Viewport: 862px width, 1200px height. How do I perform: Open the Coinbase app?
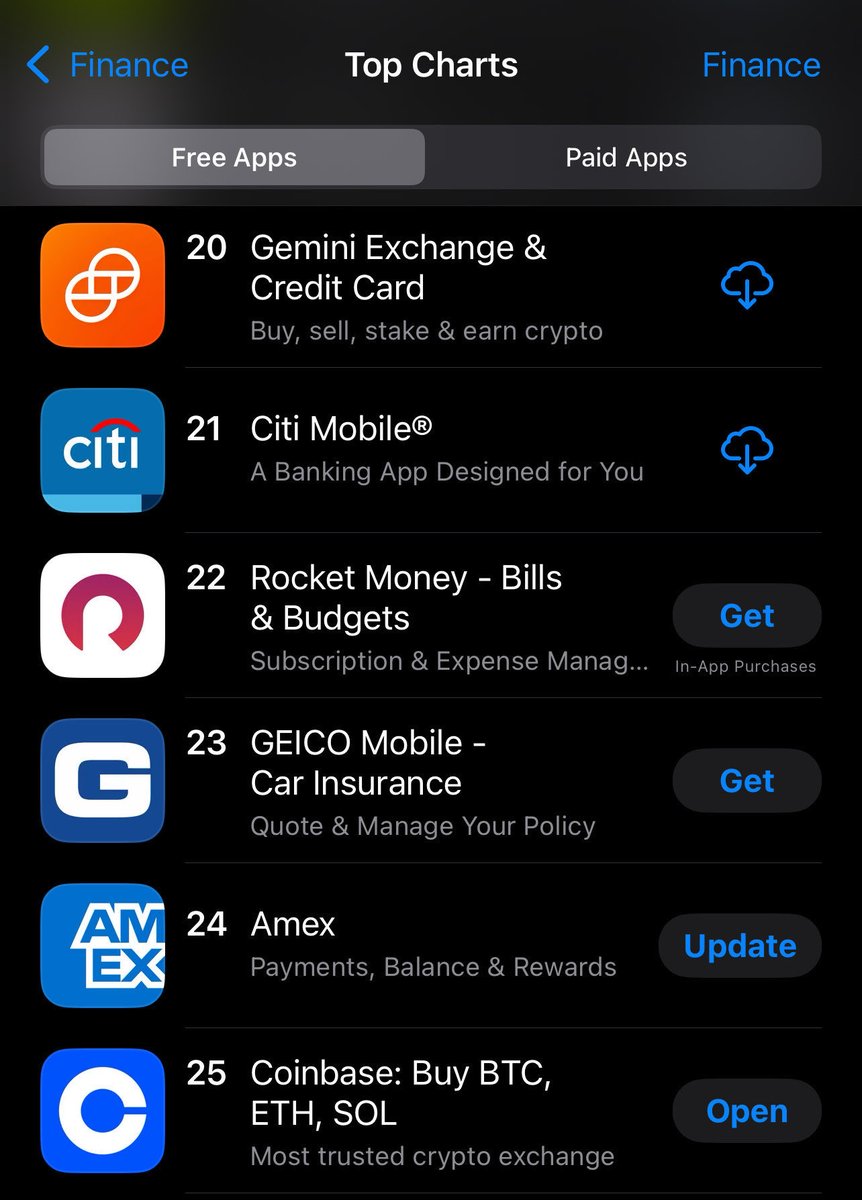[x=746, y=1111]
